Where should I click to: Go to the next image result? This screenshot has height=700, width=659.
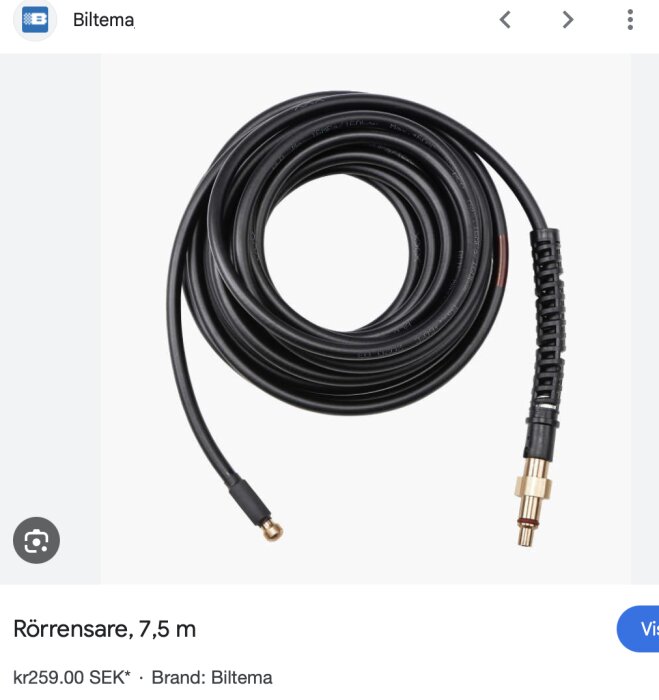pos(568,20)
